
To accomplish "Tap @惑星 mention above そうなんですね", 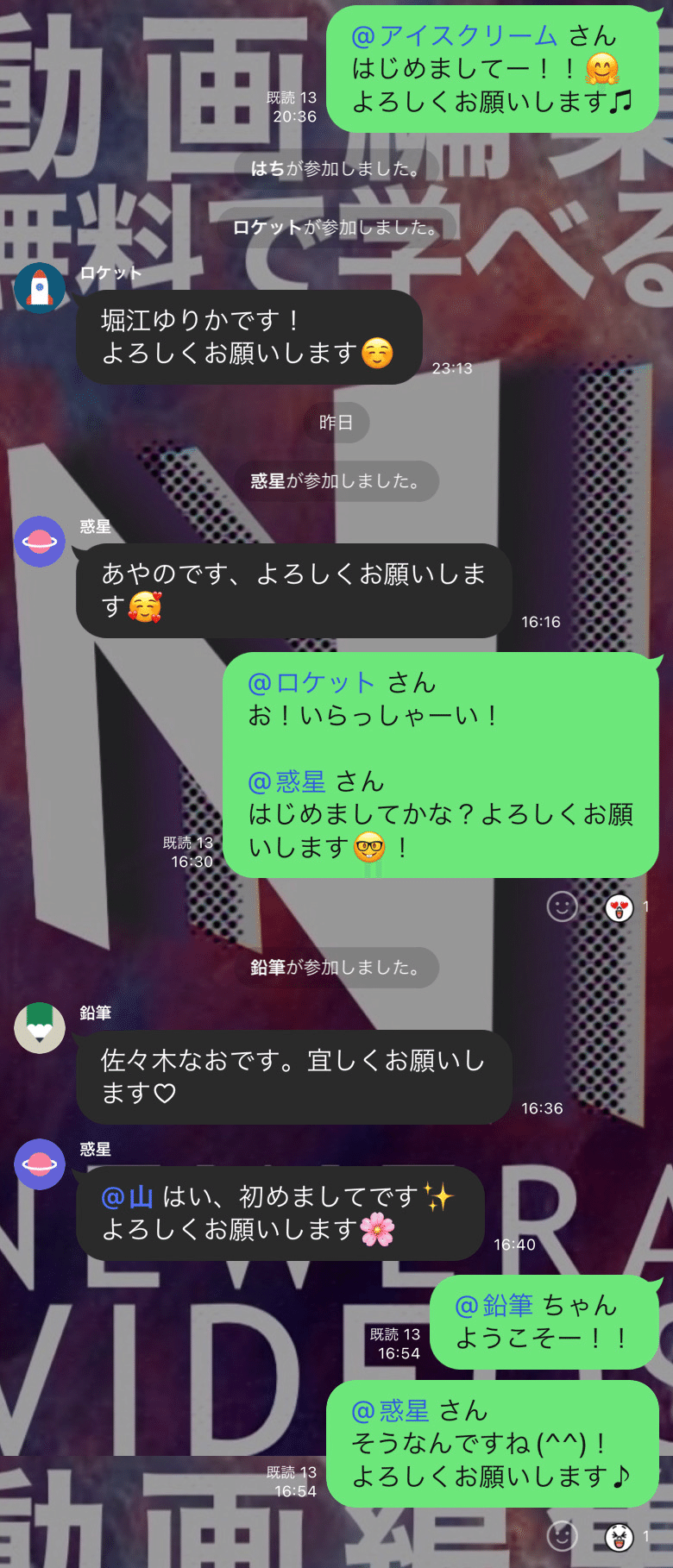I will [x=390, y=1411].
